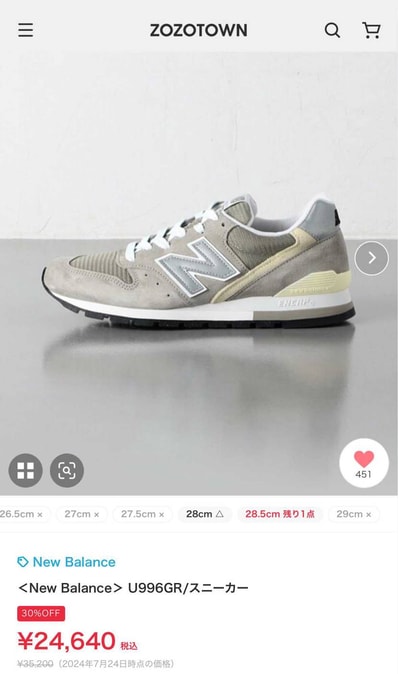
Task: Open the hamburger menu
Action: point(25,30)
